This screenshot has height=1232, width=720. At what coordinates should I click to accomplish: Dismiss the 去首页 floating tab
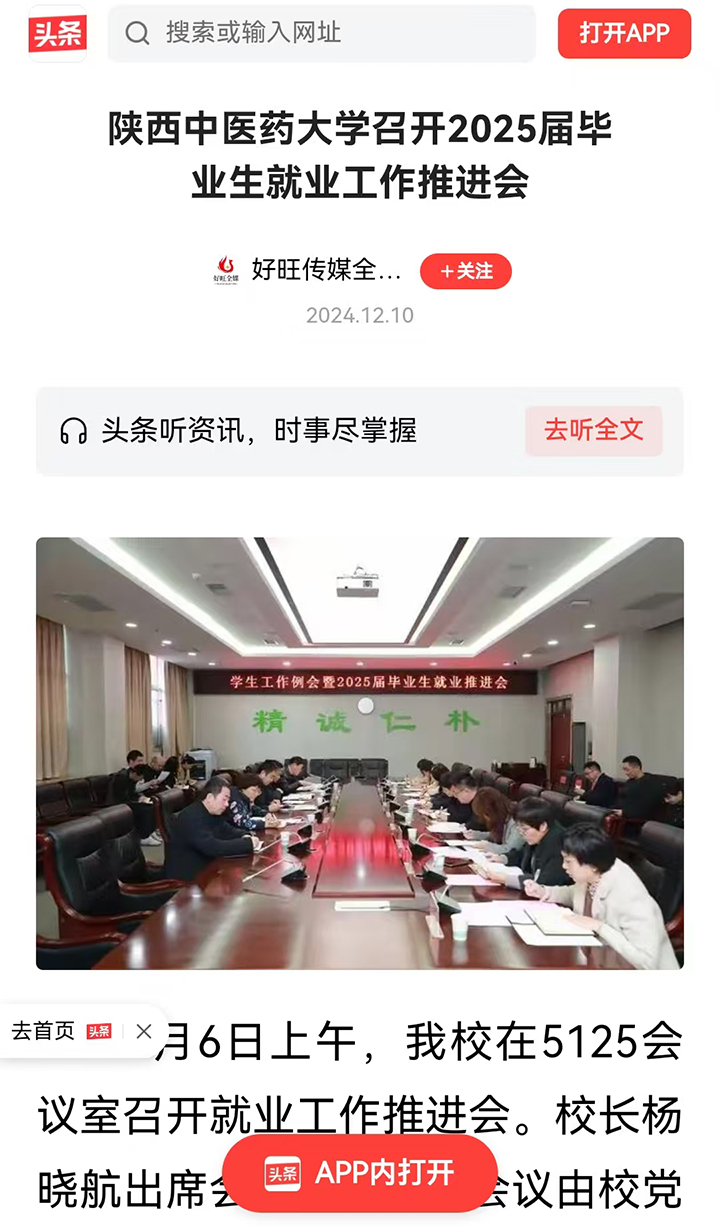point(144,1031)
